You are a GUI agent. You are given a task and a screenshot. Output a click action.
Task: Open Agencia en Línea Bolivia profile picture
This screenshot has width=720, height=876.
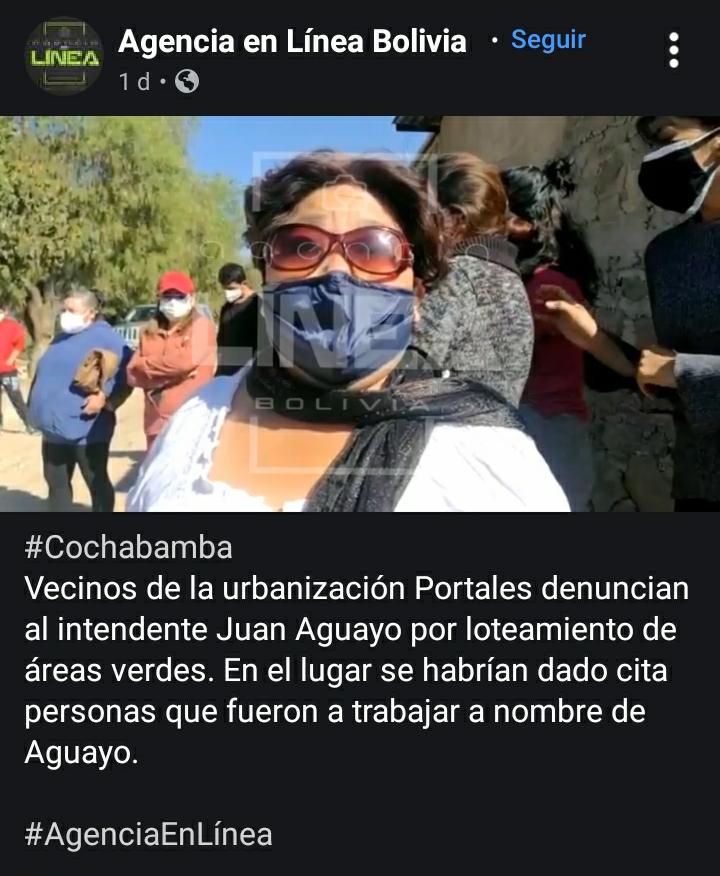(x=64, y=56)
